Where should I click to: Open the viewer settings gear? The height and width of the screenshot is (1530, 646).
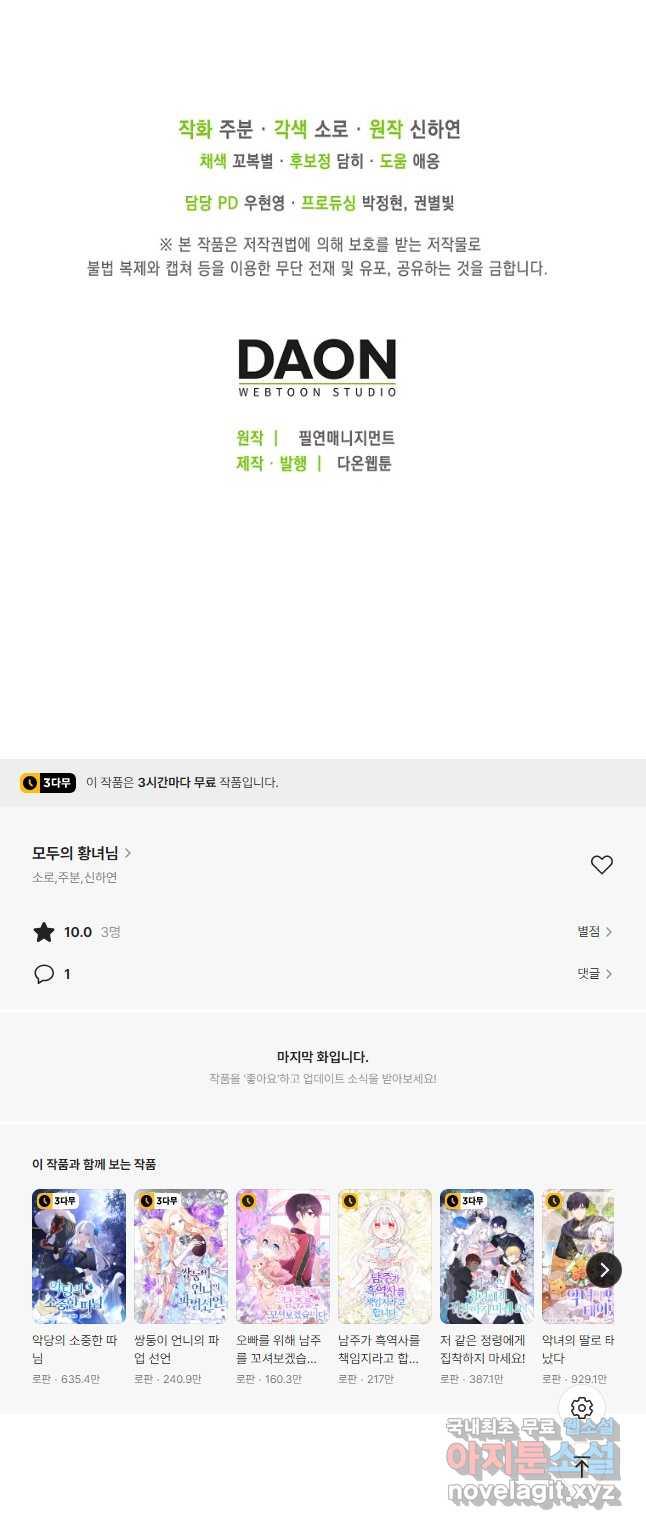click(x=582, y=1409)
